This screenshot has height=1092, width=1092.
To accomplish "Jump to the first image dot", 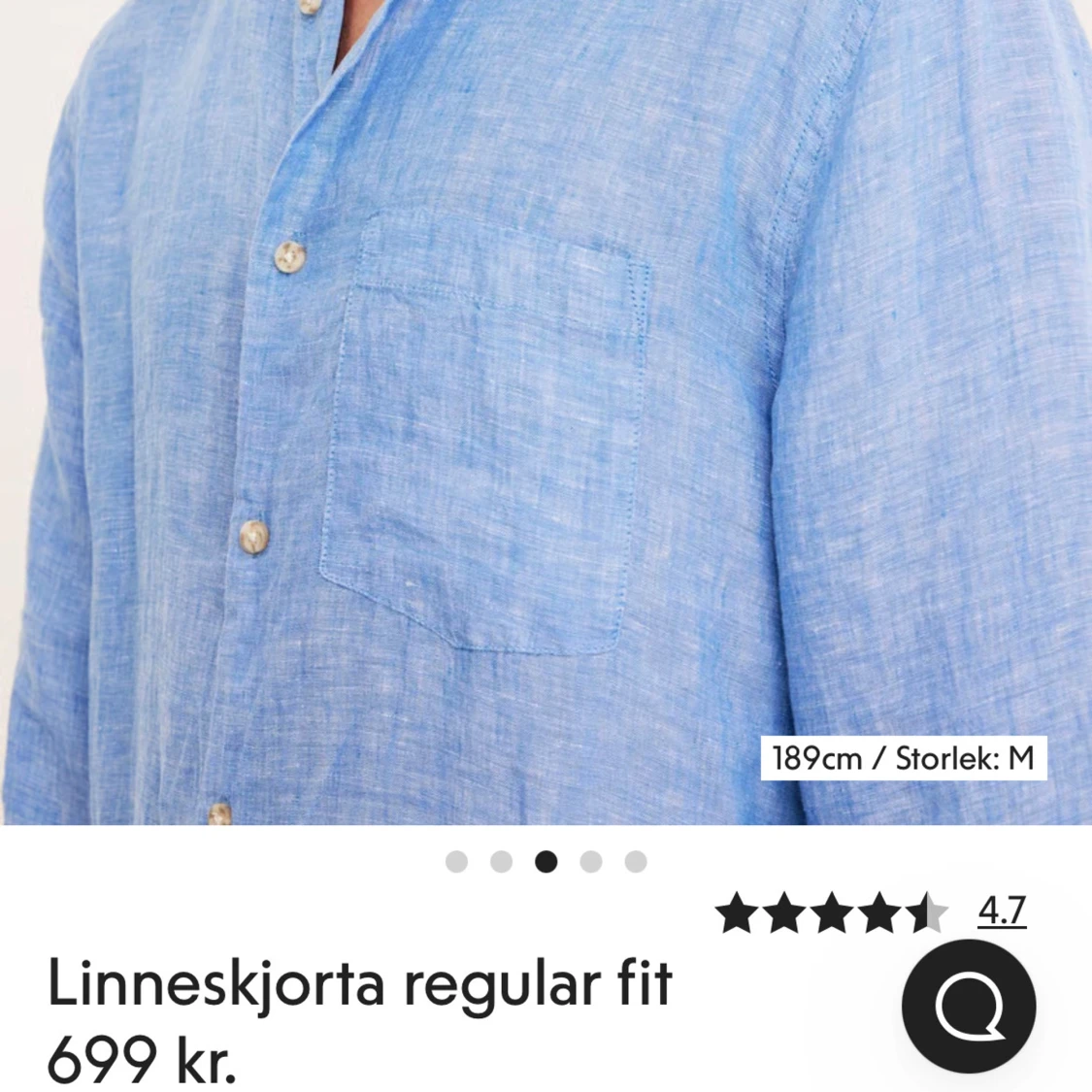I will tap(456, 862).
